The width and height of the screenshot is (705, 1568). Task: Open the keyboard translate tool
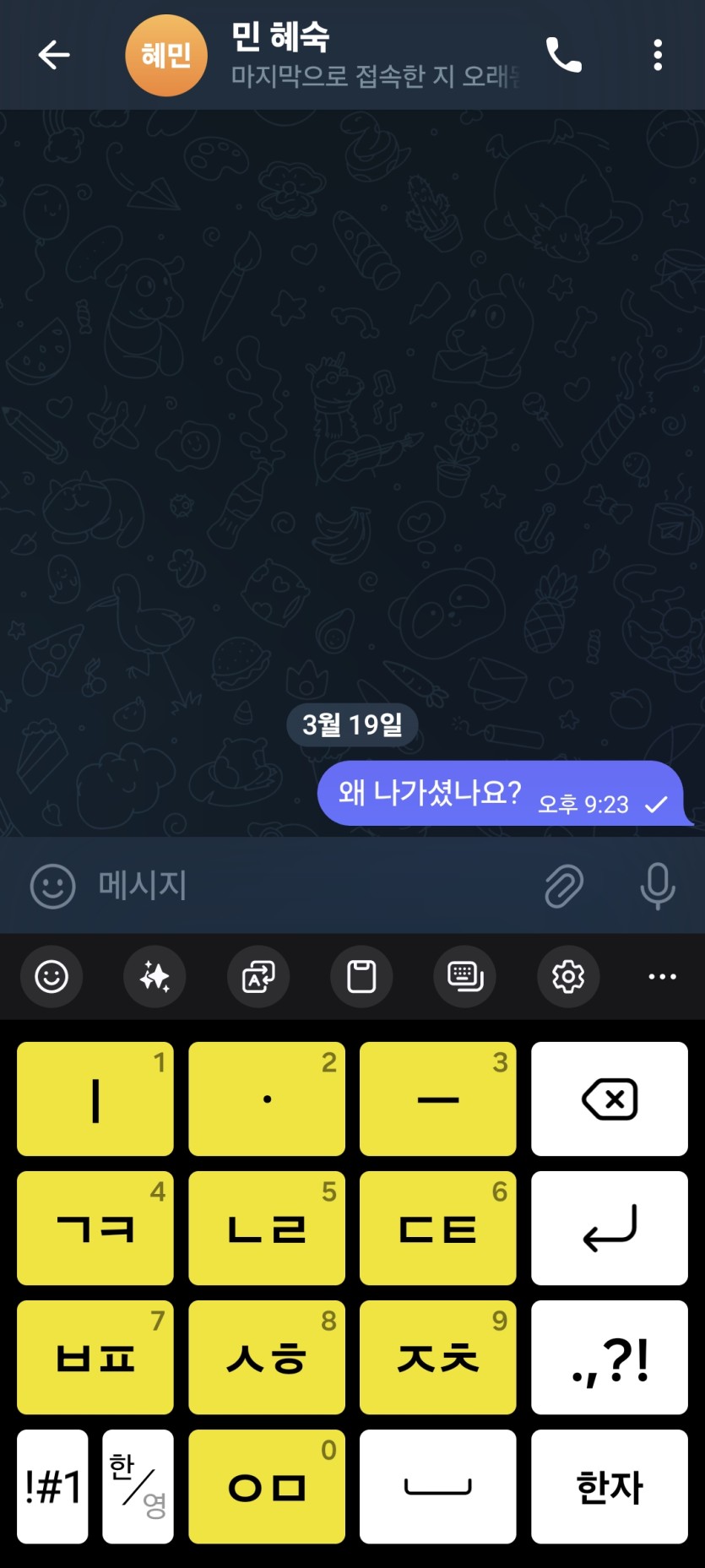258,977
